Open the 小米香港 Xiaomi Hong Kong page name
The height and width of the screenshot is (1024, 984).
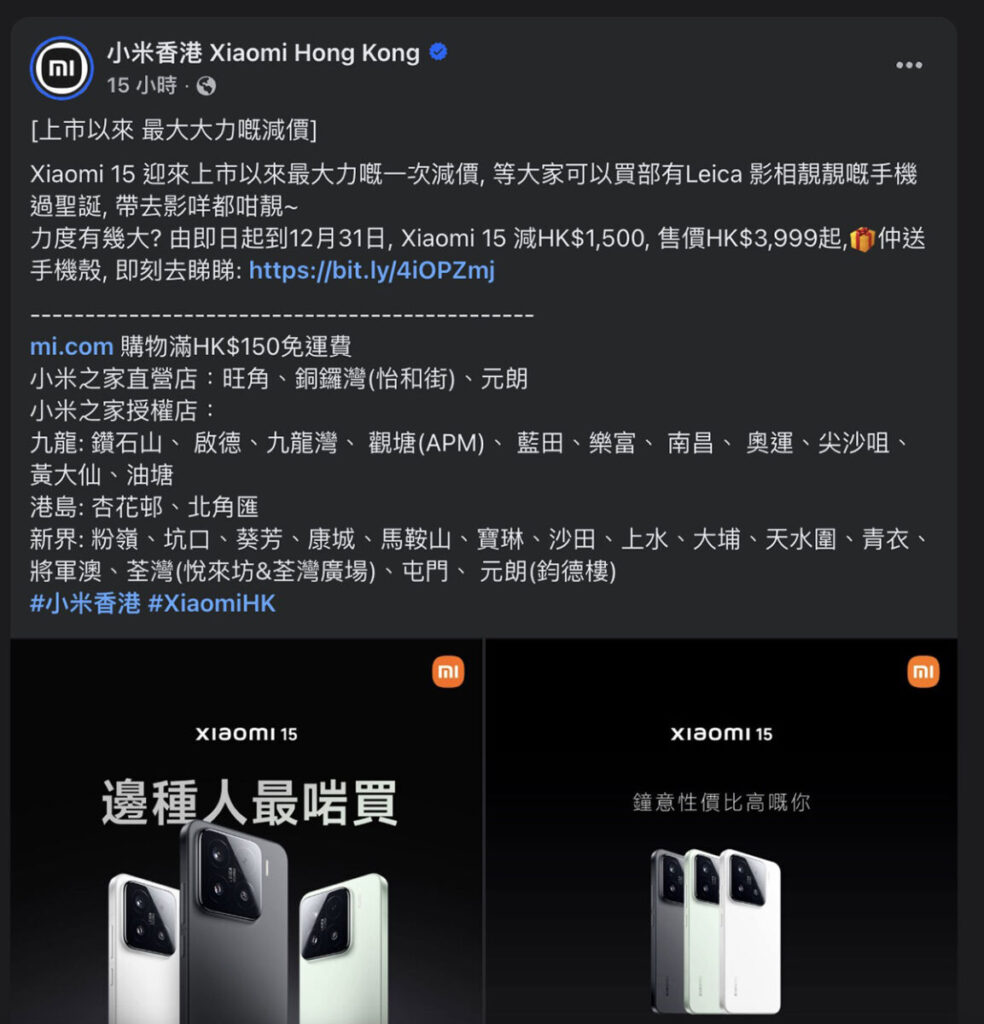point(263,53)
